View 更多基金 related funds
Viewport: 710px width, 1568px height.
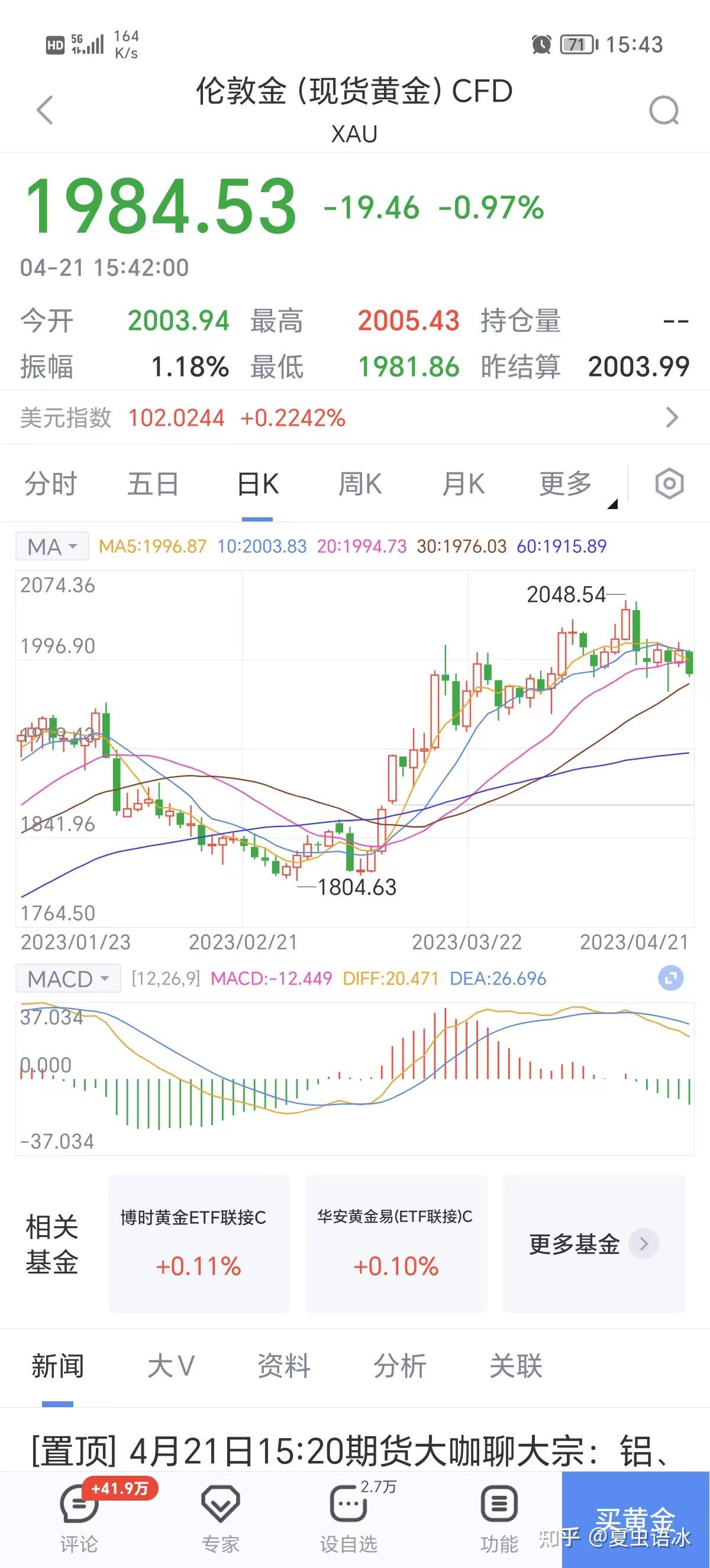click(x=593, y=1243)
